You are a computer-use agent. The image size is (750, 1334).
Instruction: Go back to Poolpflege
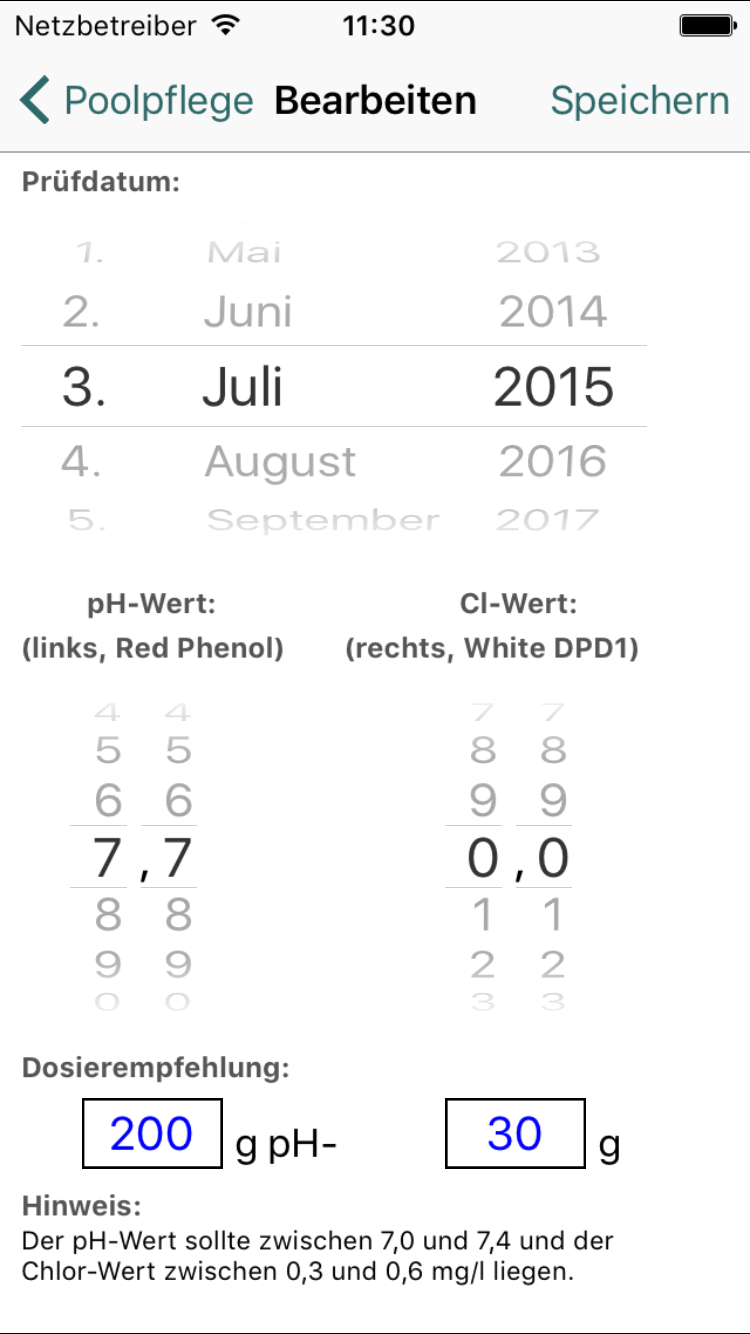137,101
